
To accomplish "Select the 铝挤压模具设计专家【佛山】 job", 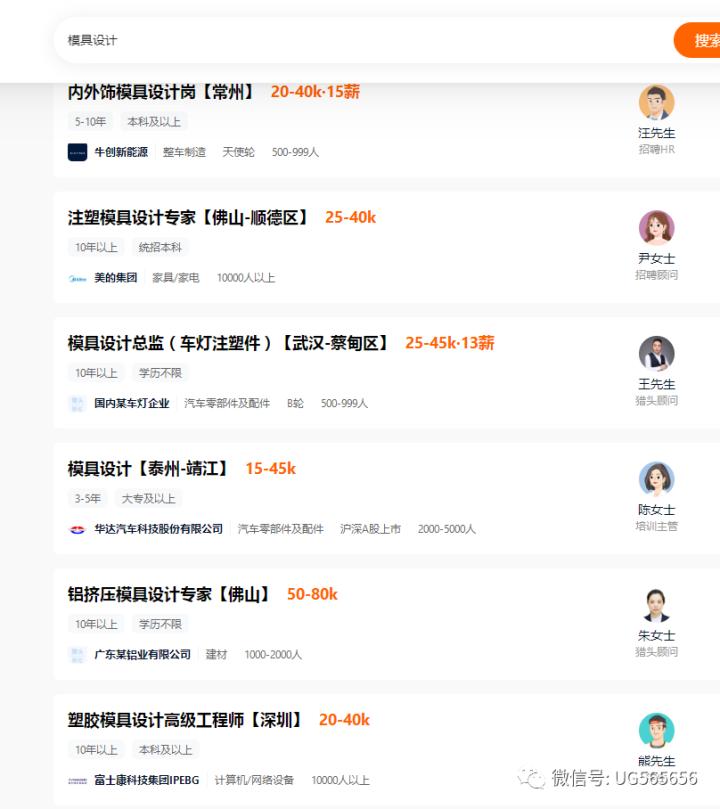I will pyautogui.click(x=170, y=594).
